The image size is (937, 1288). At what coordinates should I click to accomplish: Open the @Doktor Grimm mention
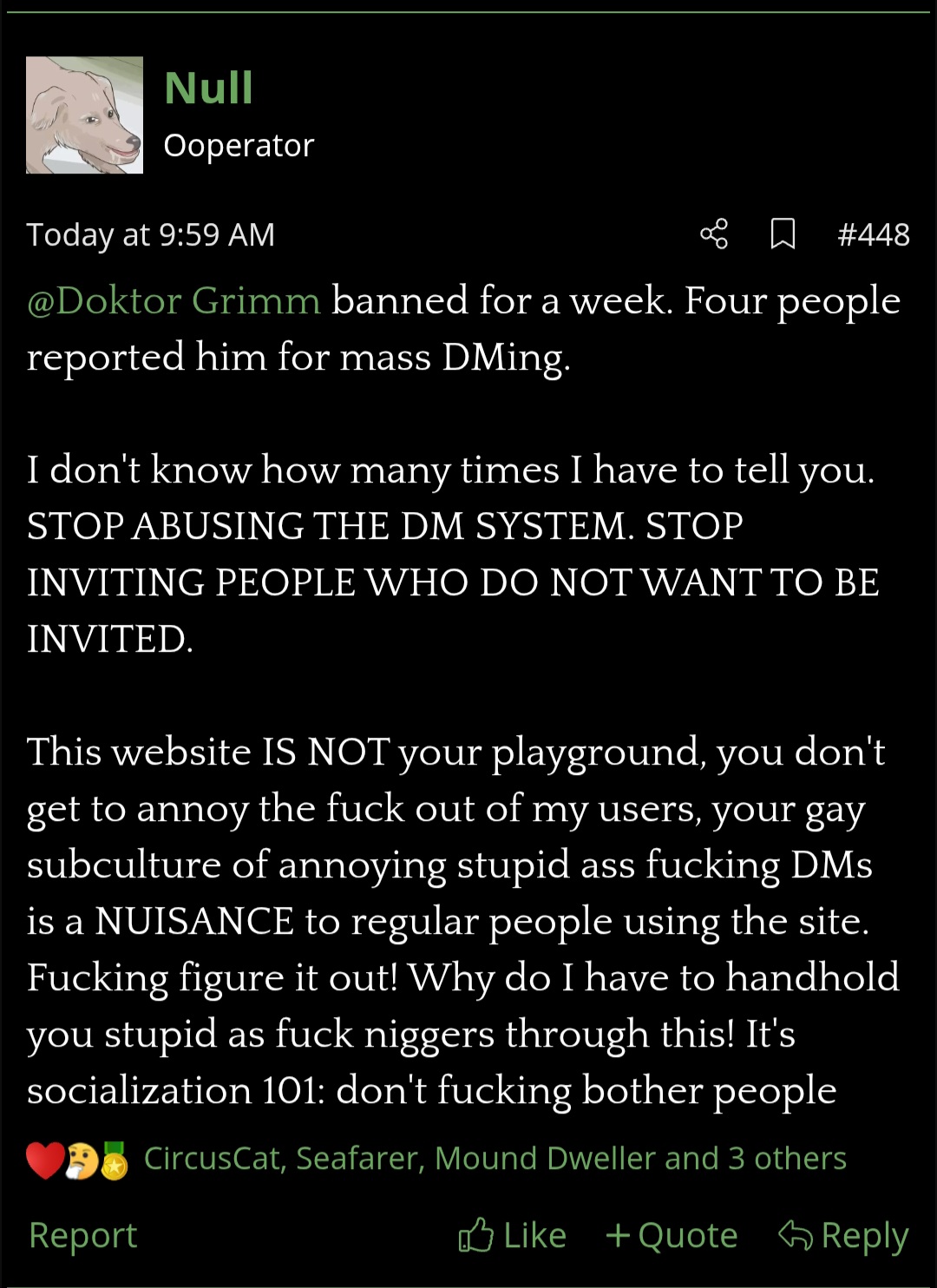tap(174, 301)
